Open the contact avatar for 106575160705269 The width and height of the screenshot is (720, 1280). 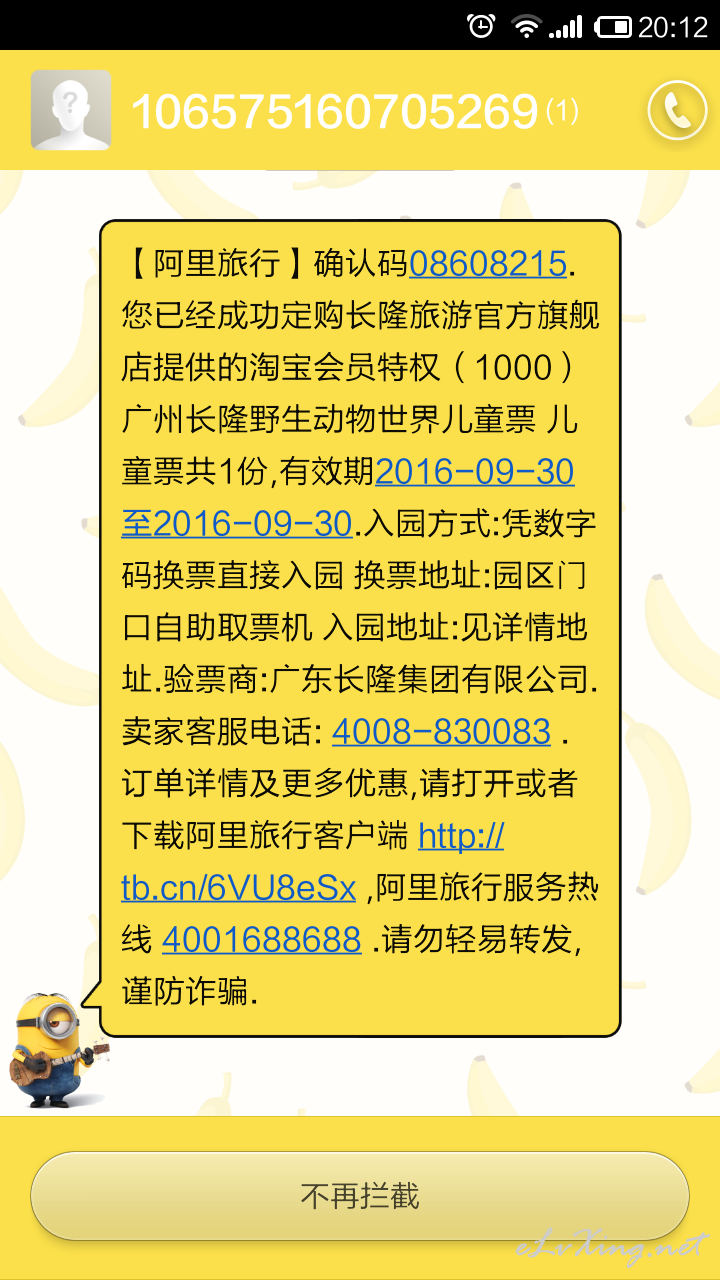point(71,110)
